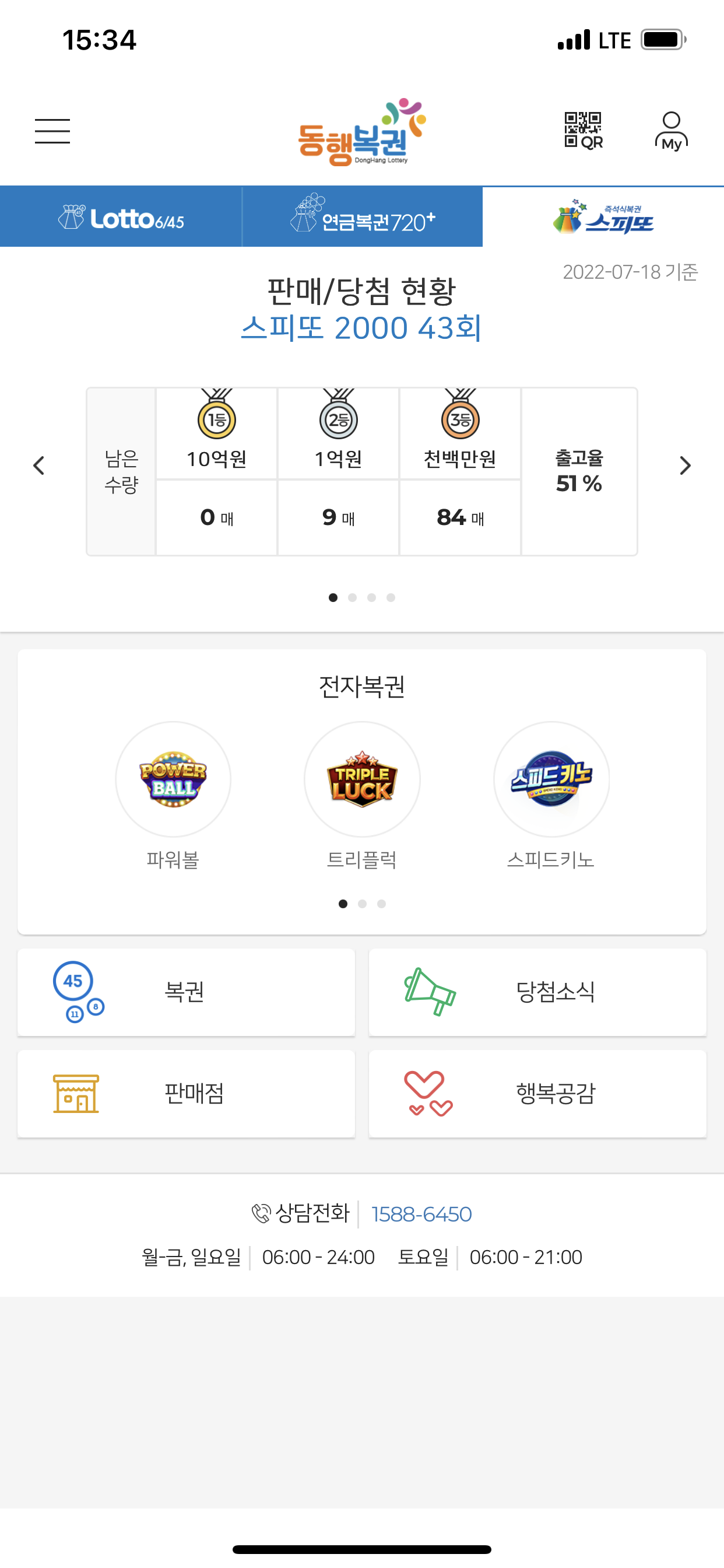Open the 복권 menu card
724x1568 pixels.
click(186, 992)
